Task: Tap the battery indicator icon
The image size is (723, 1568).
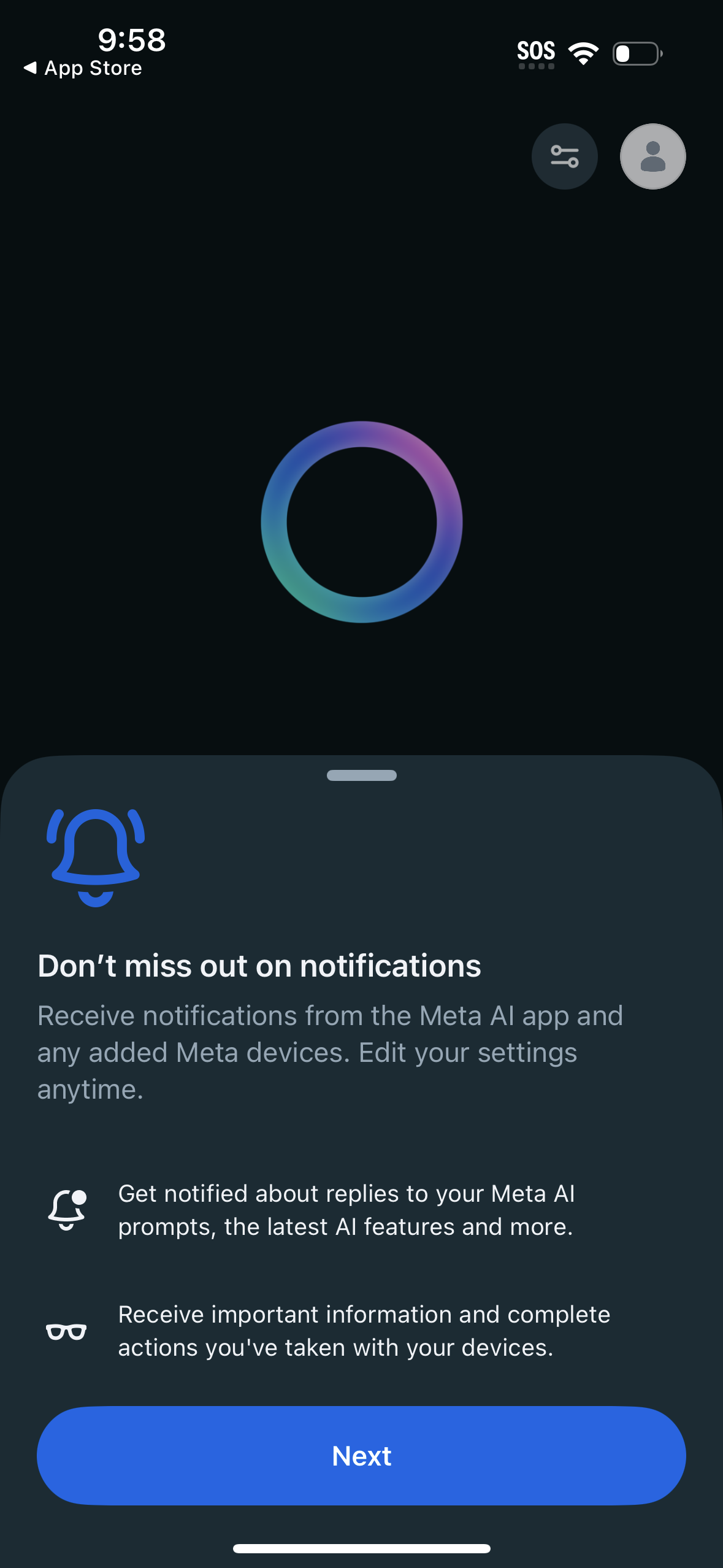Action: (637, 53)
